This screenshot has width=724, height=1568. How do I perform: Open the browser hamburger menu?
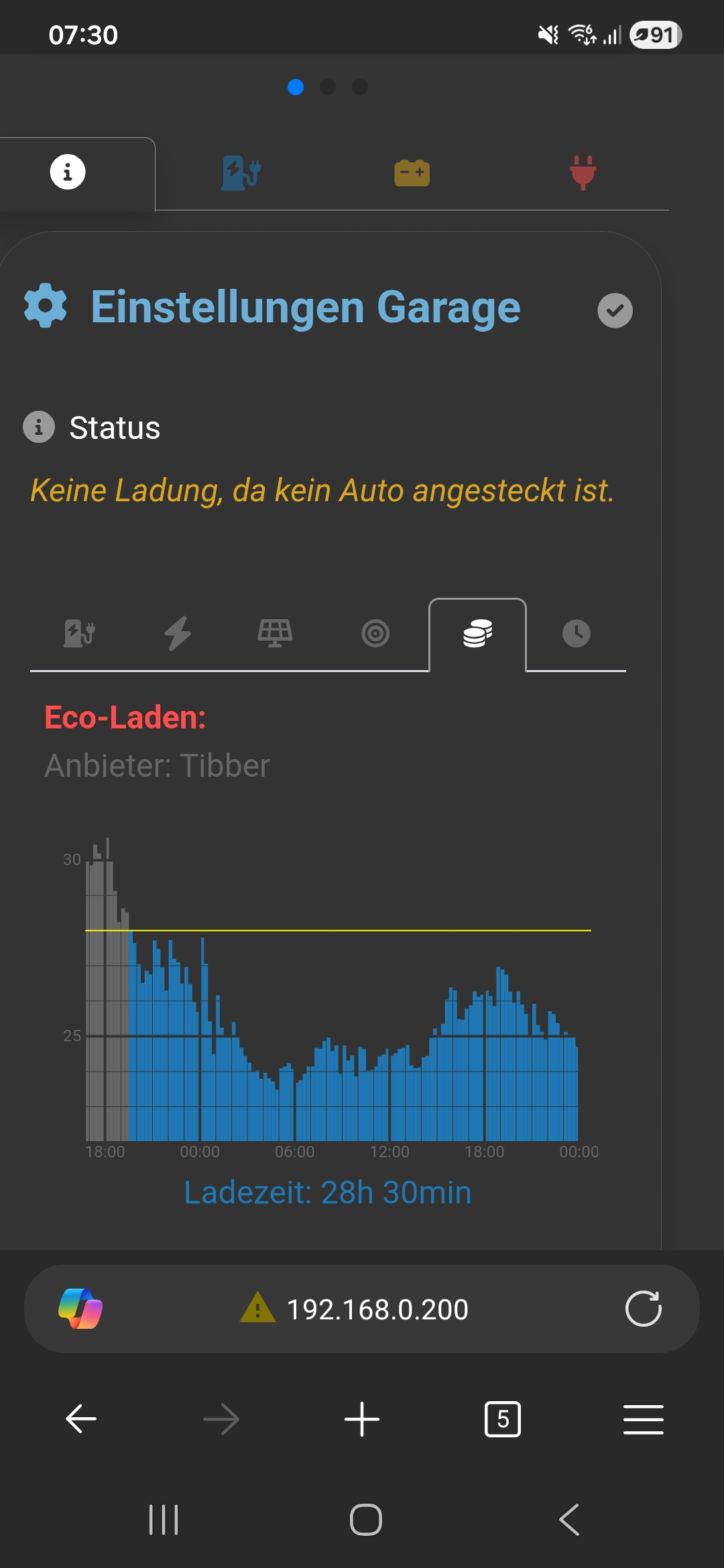point(643,1419)
